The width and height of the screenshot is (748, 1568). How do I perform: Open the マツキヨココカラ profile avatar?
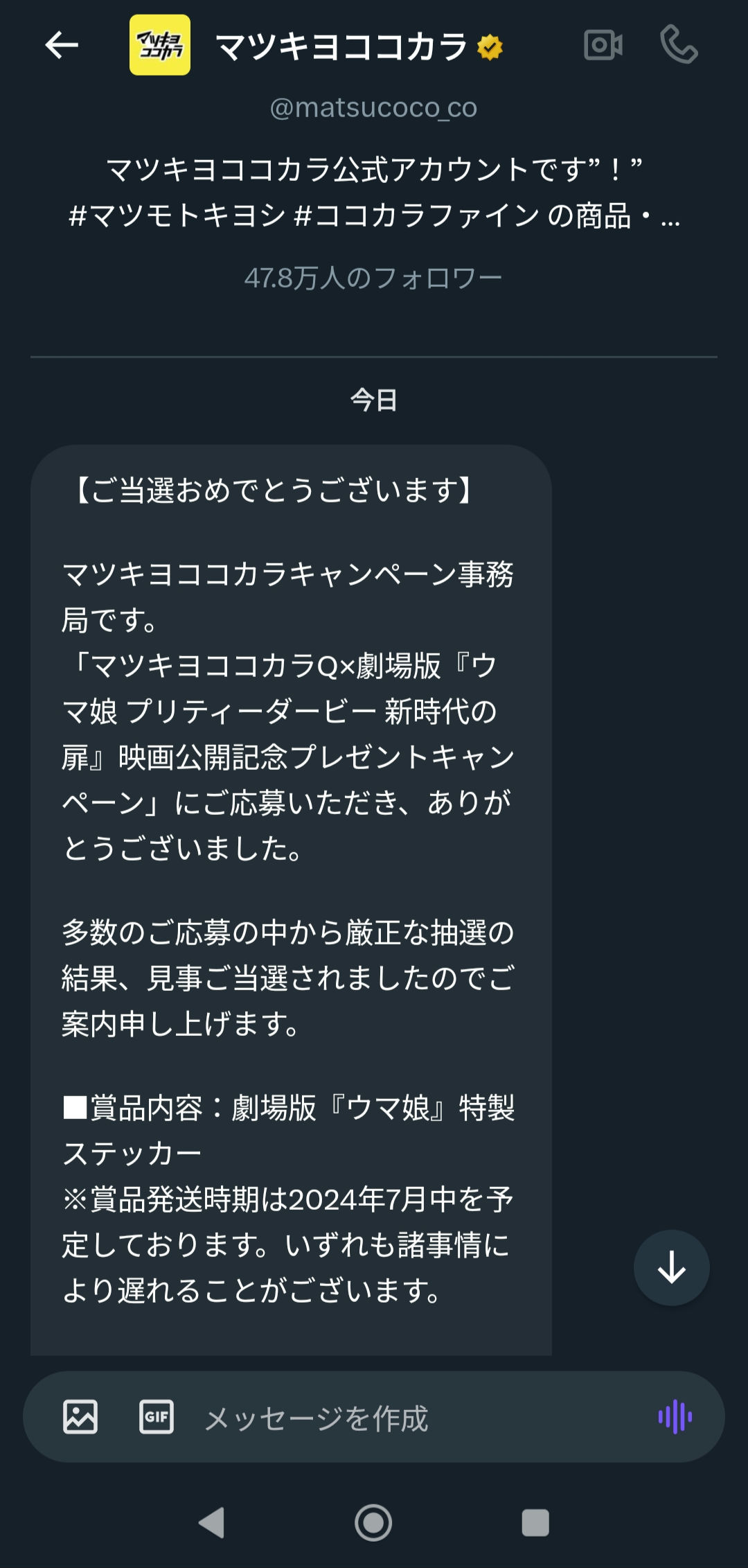(x=160, y=45)
